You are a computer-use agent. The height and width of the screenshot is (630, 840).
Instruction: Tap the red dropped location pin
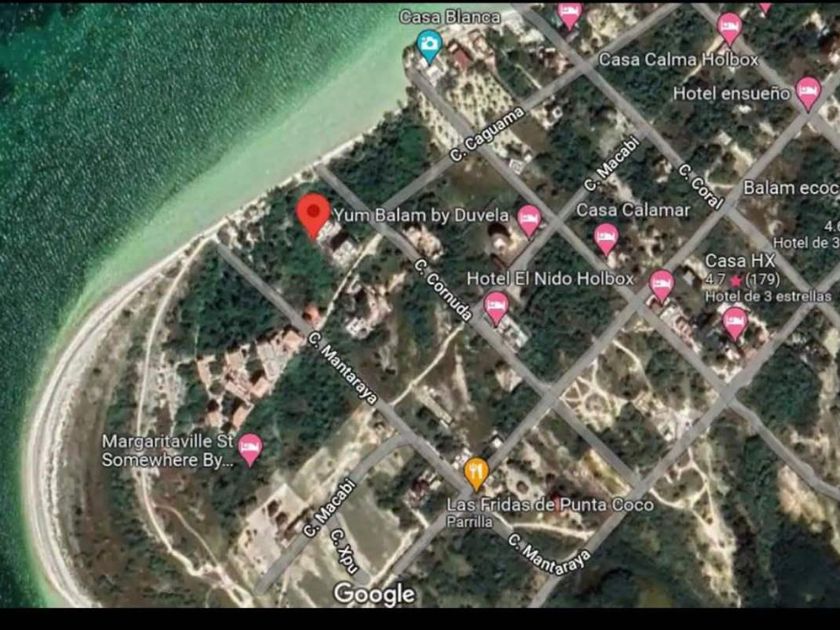(313, 215)
